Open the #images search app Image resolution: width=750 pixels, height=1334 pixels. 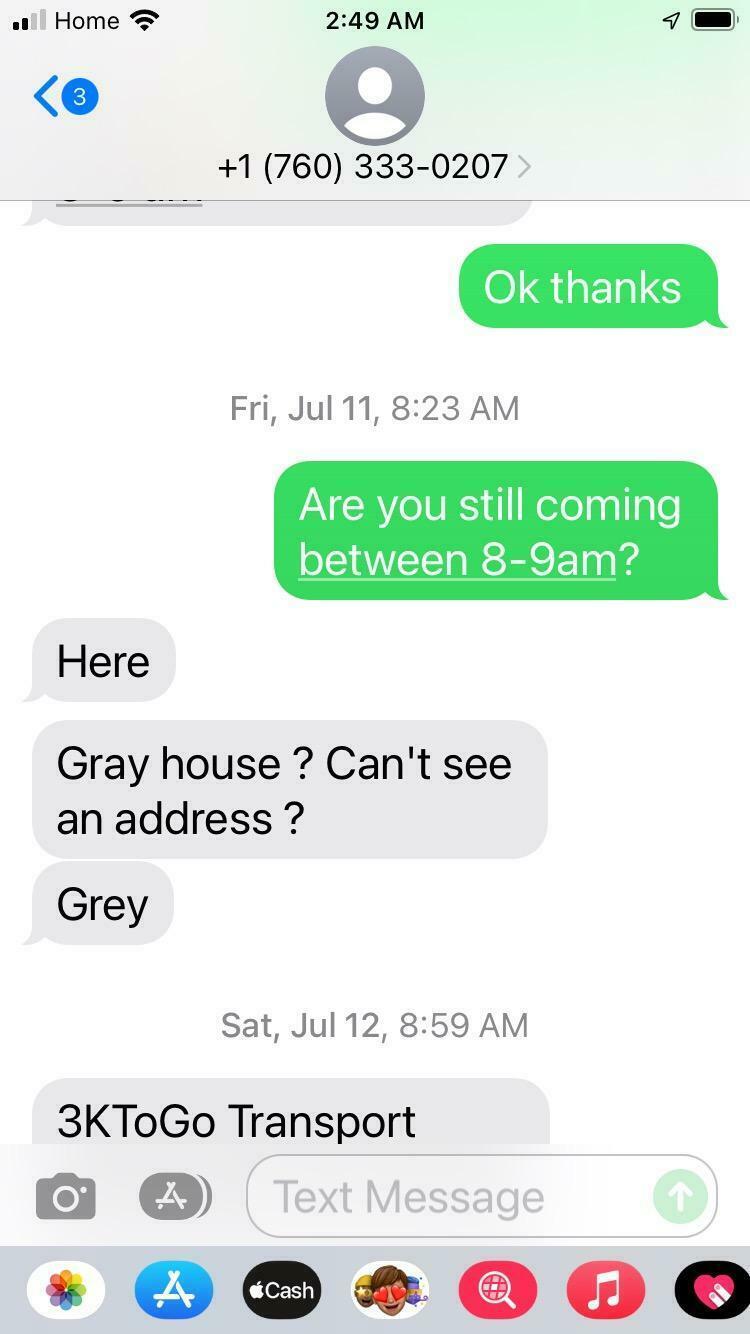[x=498, y=1290]
